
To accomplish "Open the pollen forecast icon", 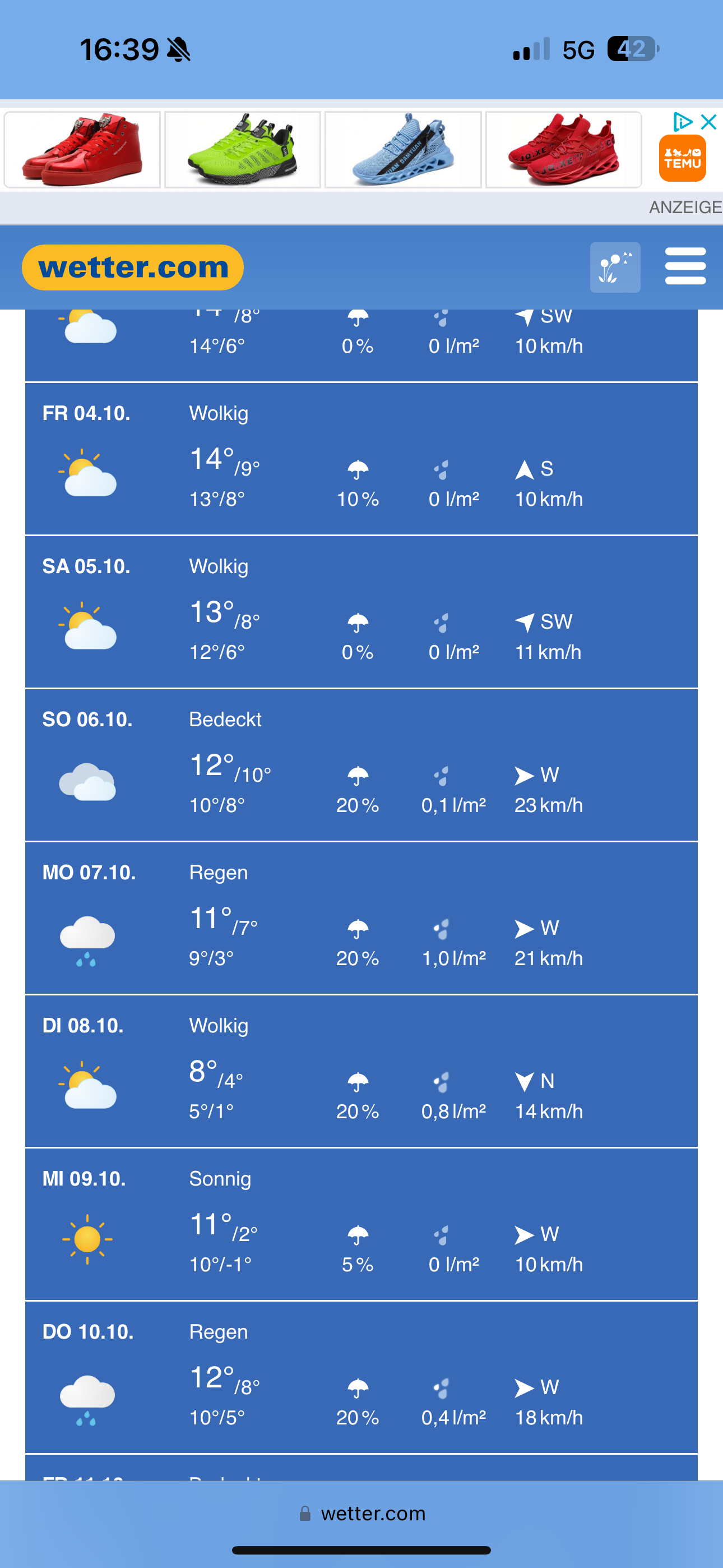I will (x=615, y=267).
